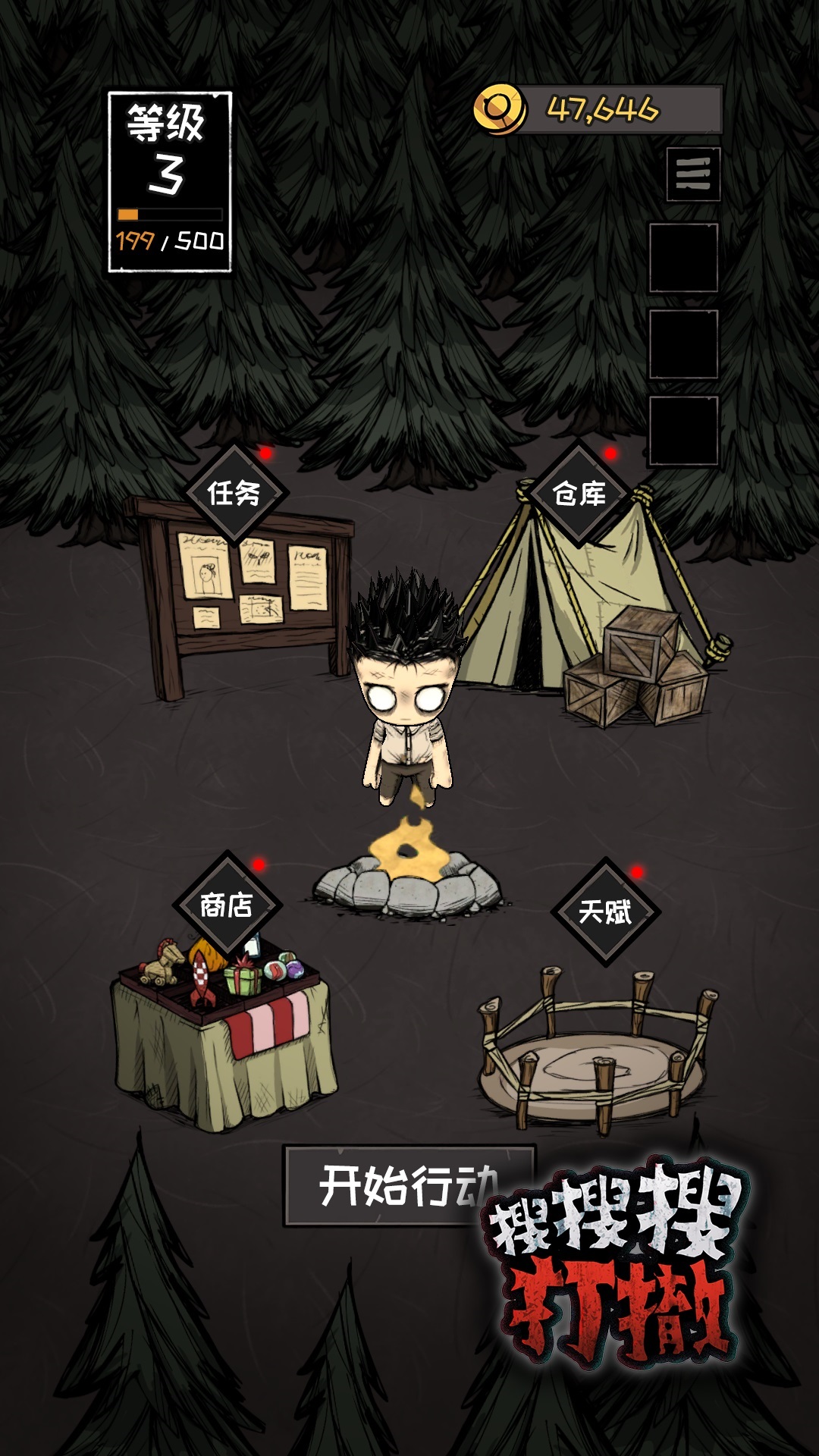Open the 仓库 warehouse tent
The width and height of the screenshot is (819, 1456).
click(579, 494)
